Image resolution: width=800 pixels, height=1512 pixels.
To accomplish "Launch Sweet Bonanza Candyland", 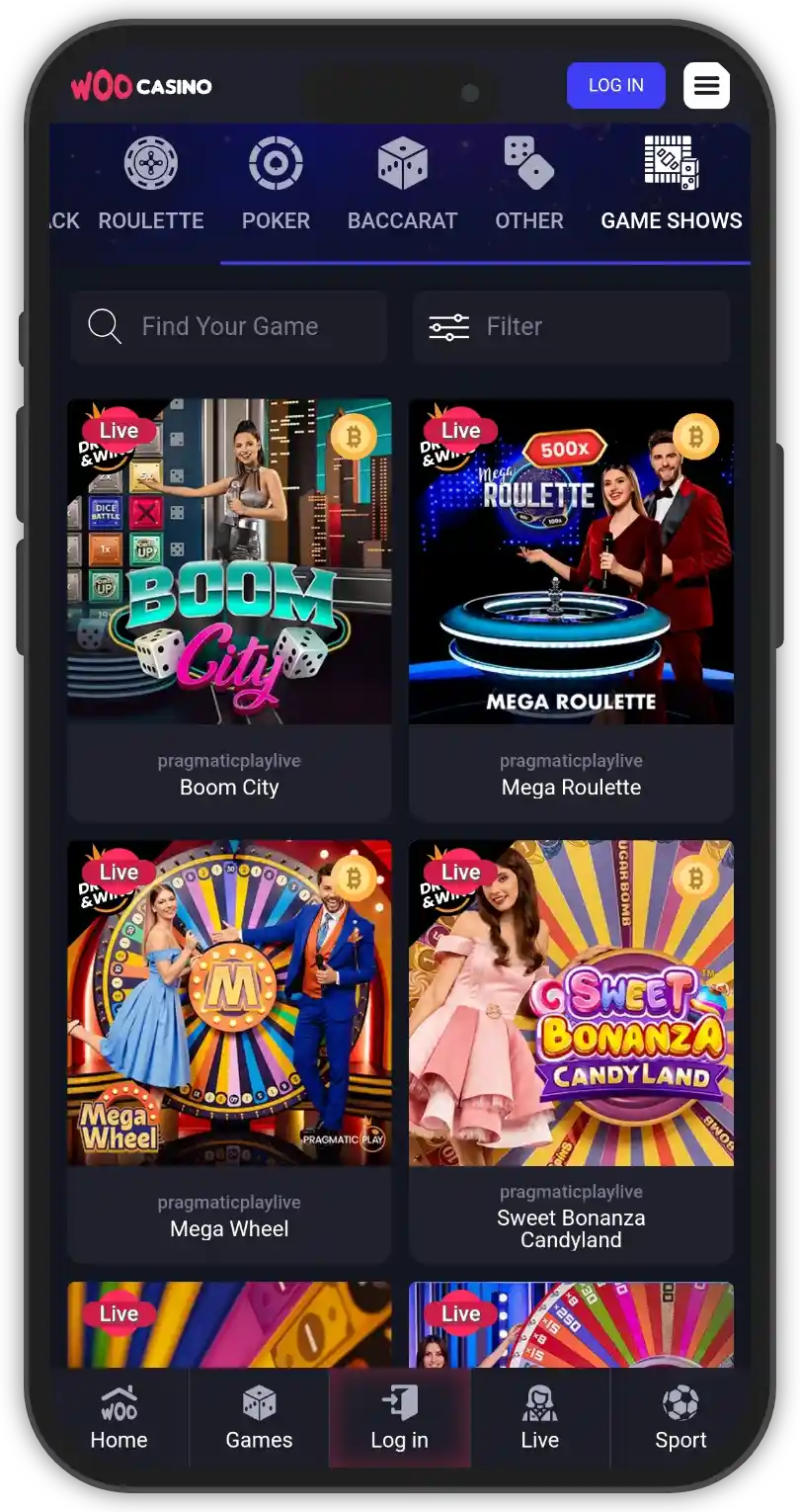I will pyautogui.click(x=571, y=1003).
